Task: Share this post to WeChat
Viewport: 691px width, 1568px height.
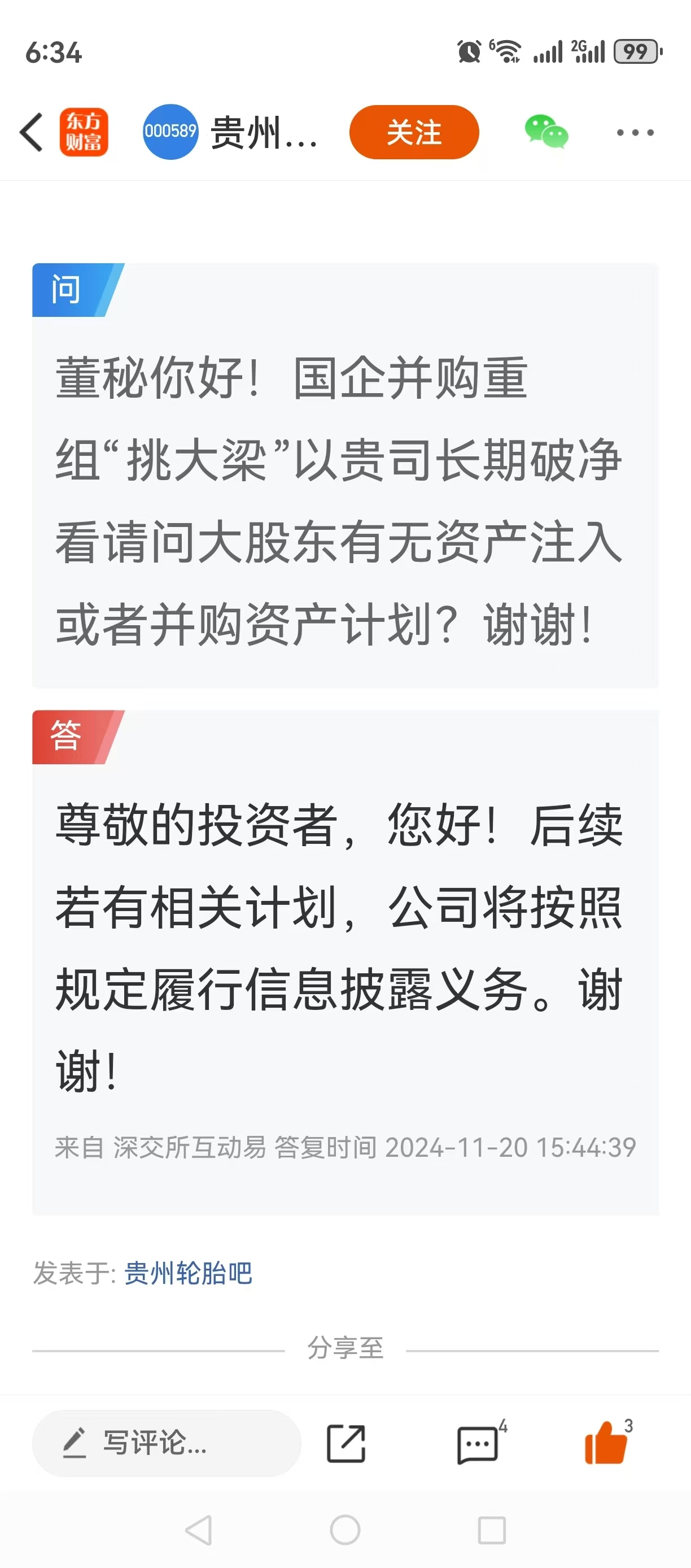Action: tap(545, 132)
